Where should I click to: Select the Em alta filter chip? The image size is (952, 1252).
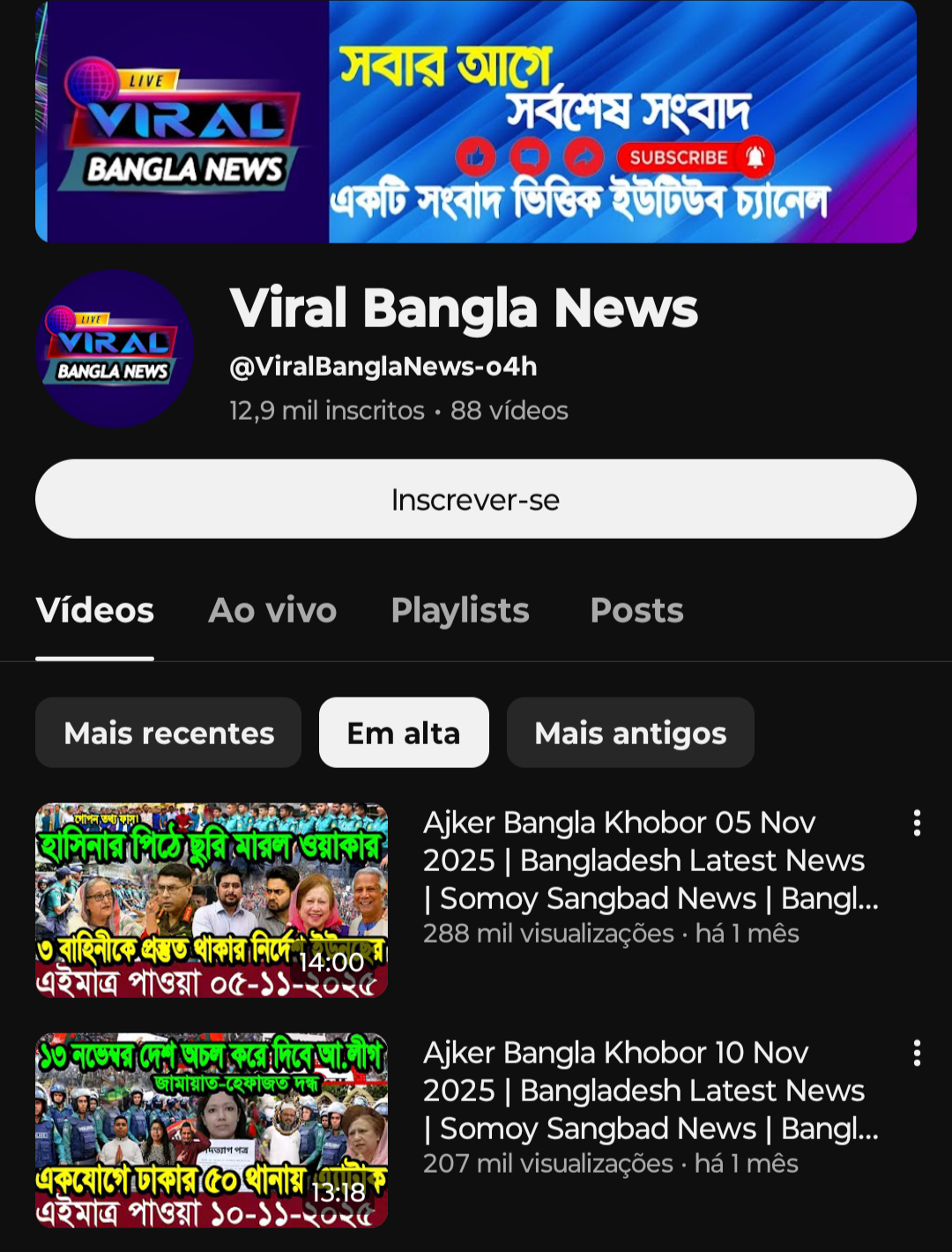click(404, 733)
